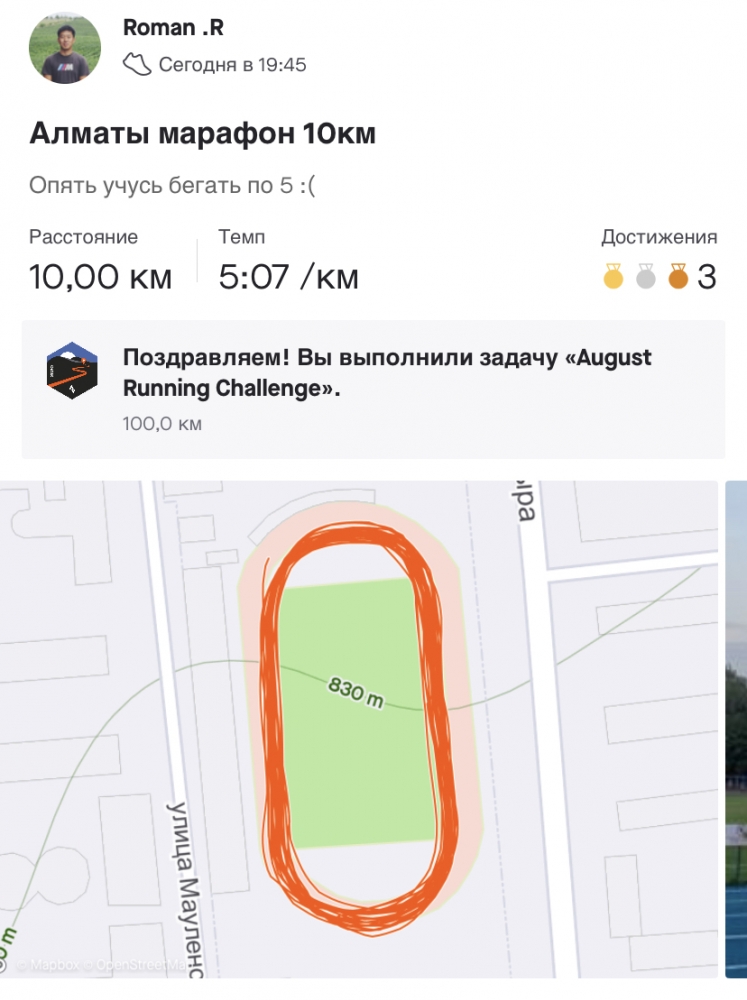Open Roman .R's profile by name
This screenshot has width=747, height=1000.
tap(173, 28)
